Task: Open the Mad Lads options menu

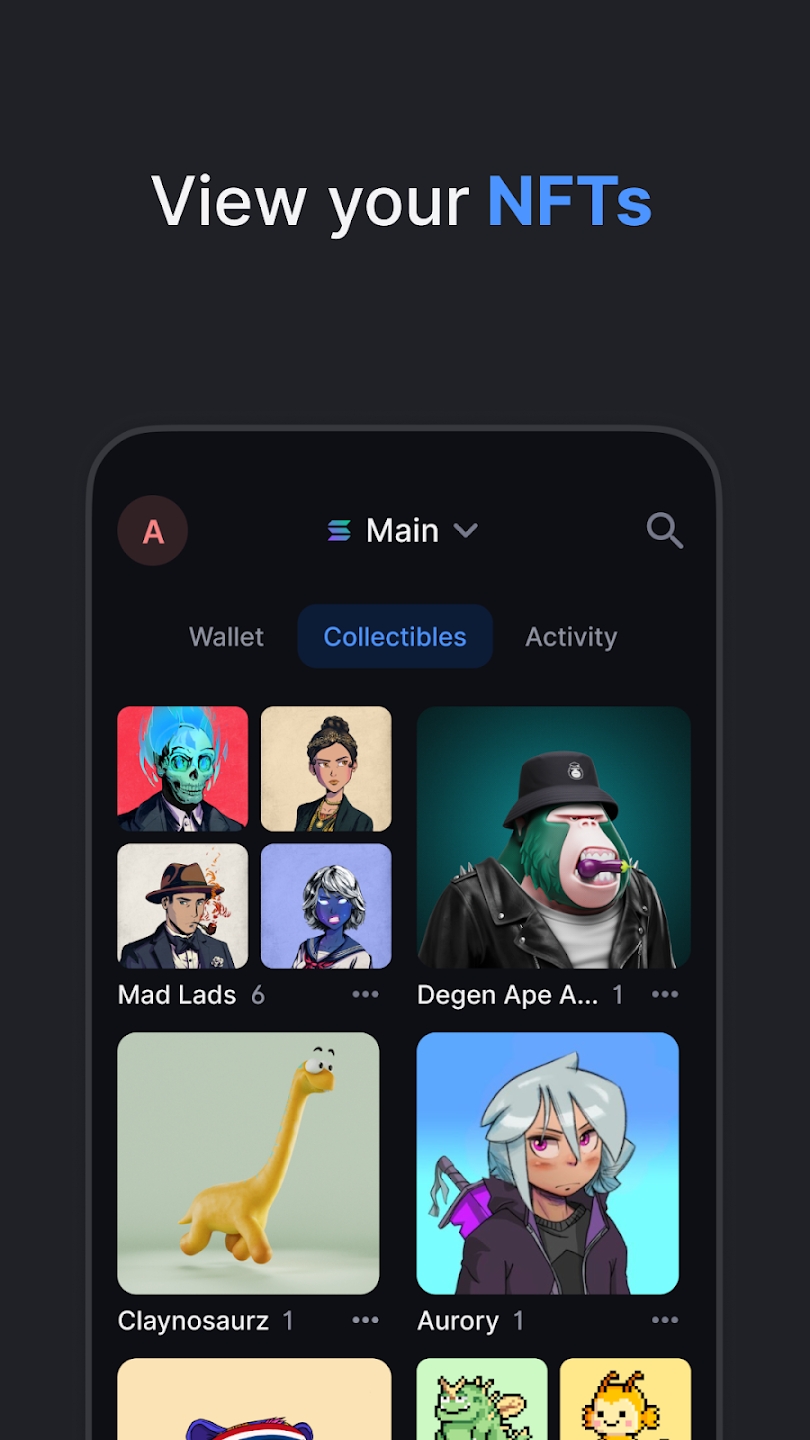Action: pos(365,994)
